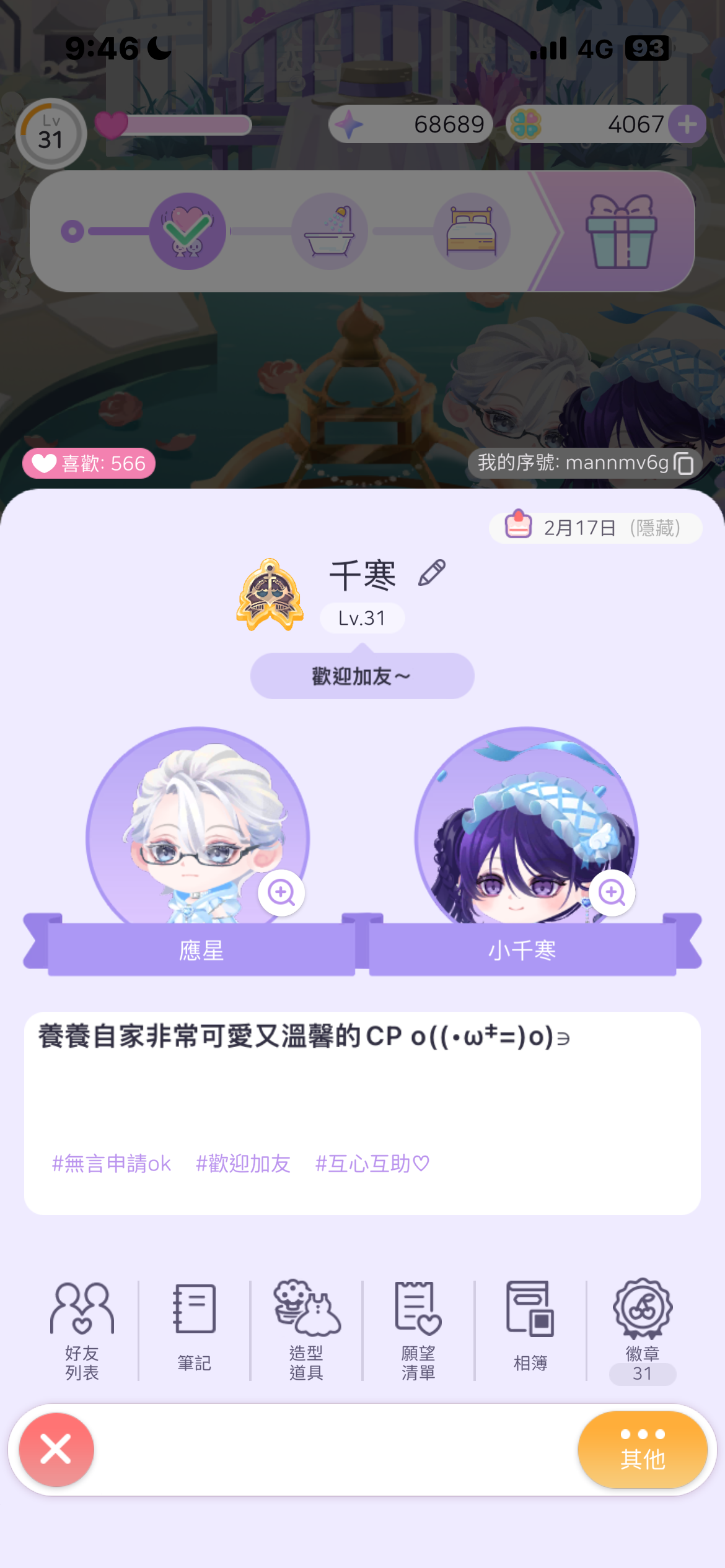Open 造型道具 styling items

306,1330
